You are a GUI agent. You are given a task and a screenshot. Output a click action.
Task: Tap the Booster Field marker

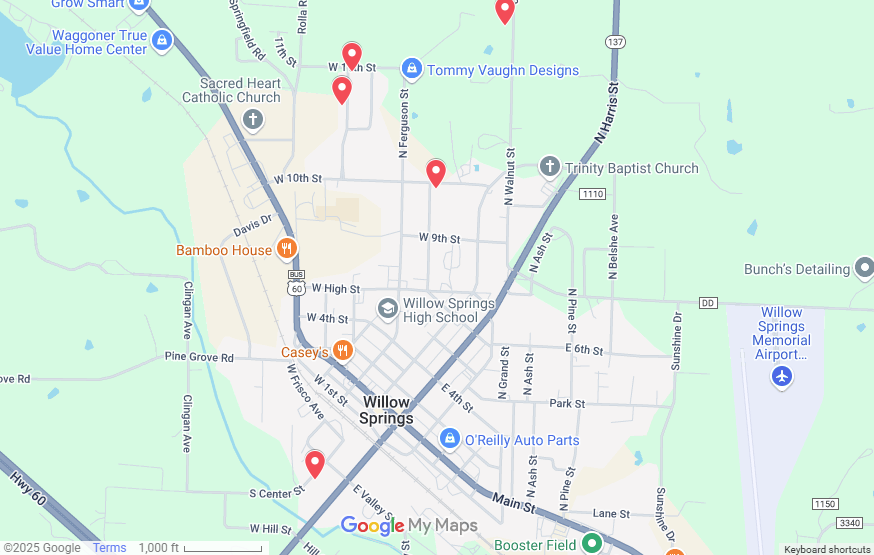click(592, 545)
